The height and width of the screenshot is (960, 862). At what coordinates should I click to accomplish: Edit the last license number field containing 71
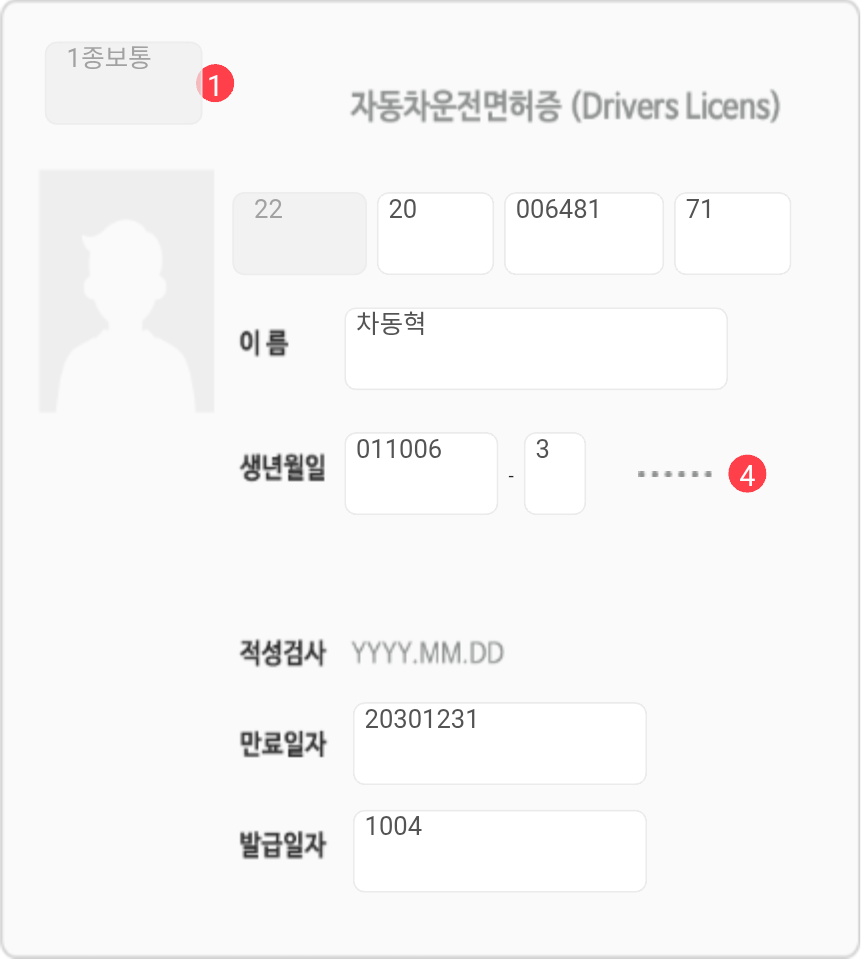[x=732, y=233]
